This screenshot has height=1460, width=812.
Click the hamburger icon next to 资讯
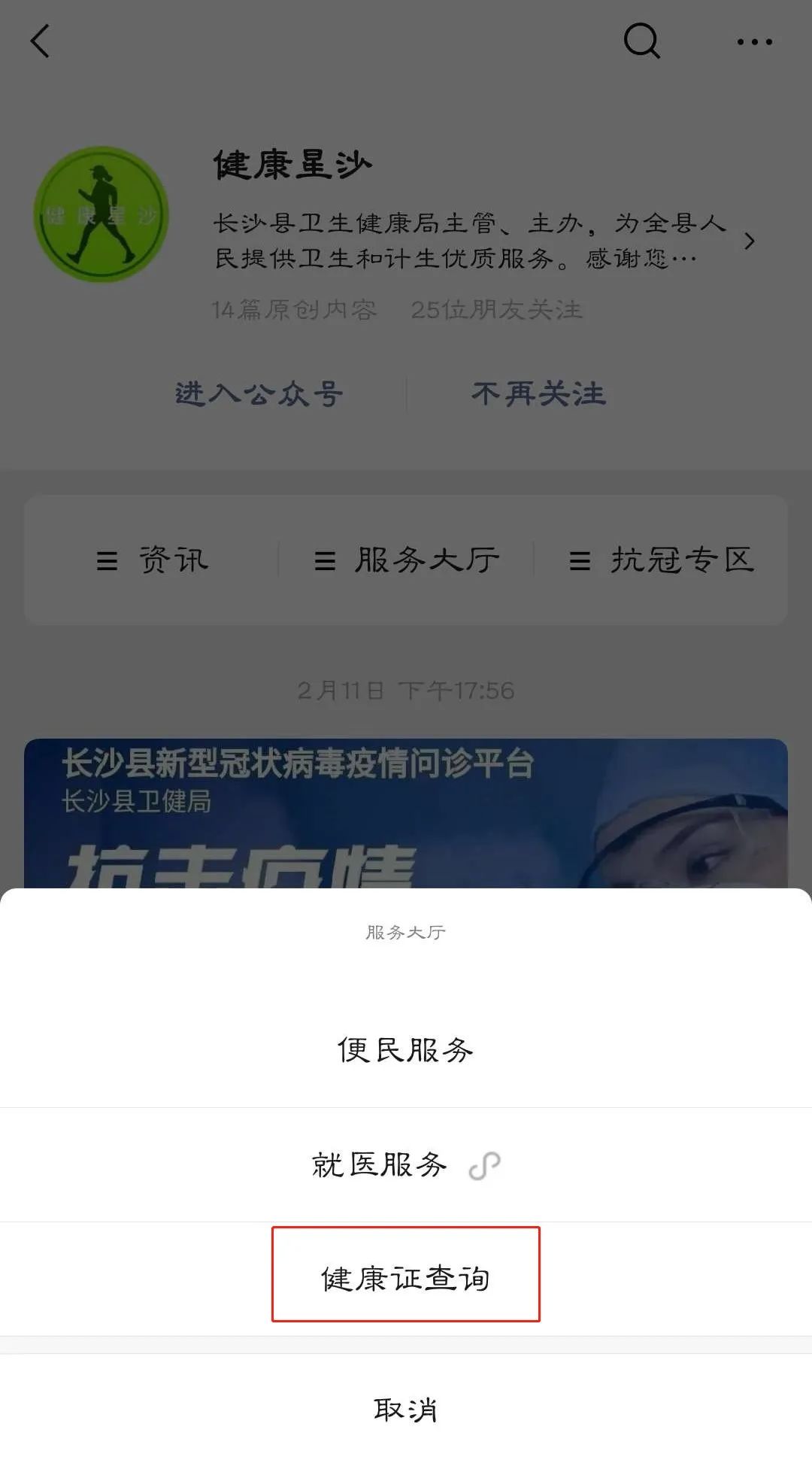[108, 560]
